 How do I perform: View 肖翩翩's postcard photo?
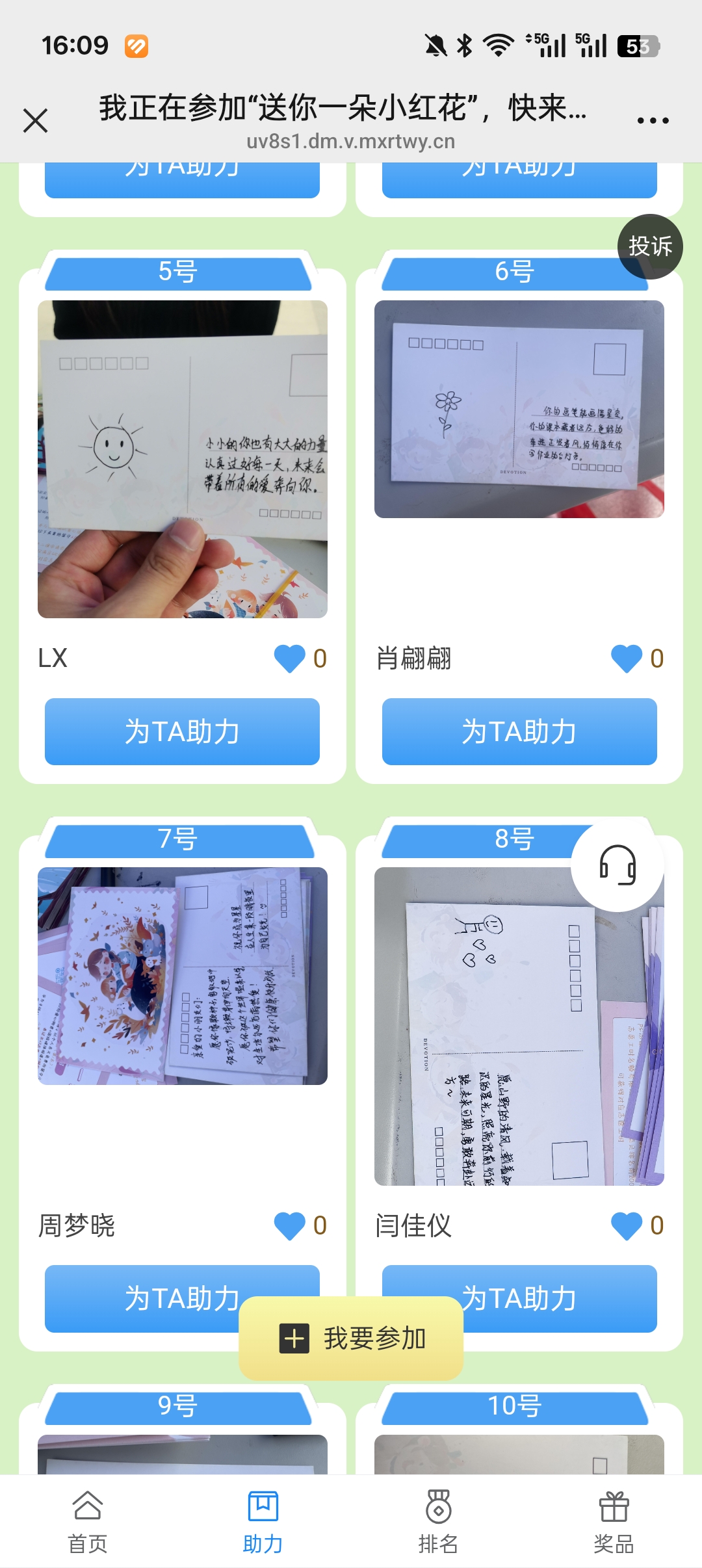519,409
